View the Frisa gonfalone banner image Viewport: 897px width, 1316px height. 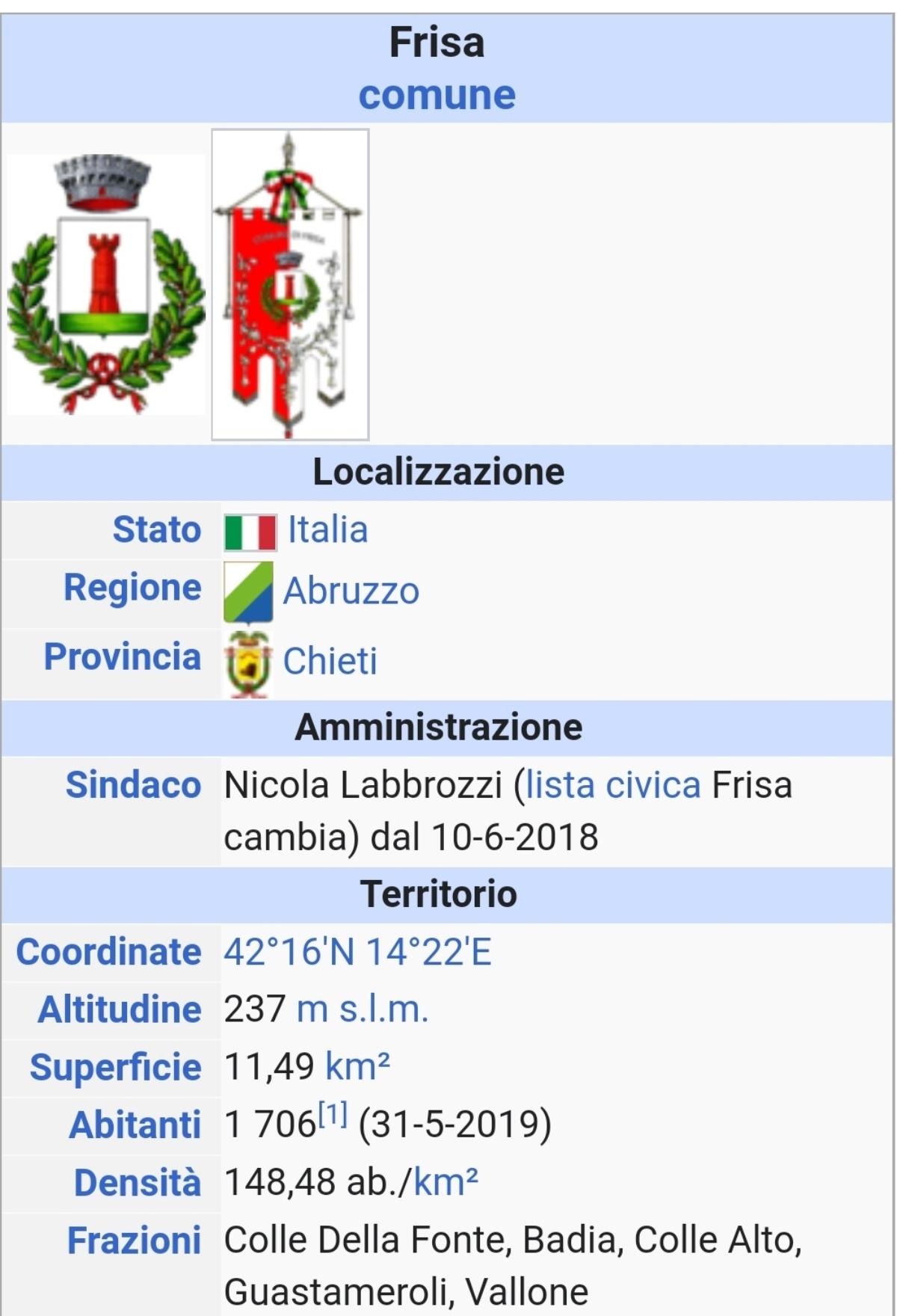click(290, 284)
